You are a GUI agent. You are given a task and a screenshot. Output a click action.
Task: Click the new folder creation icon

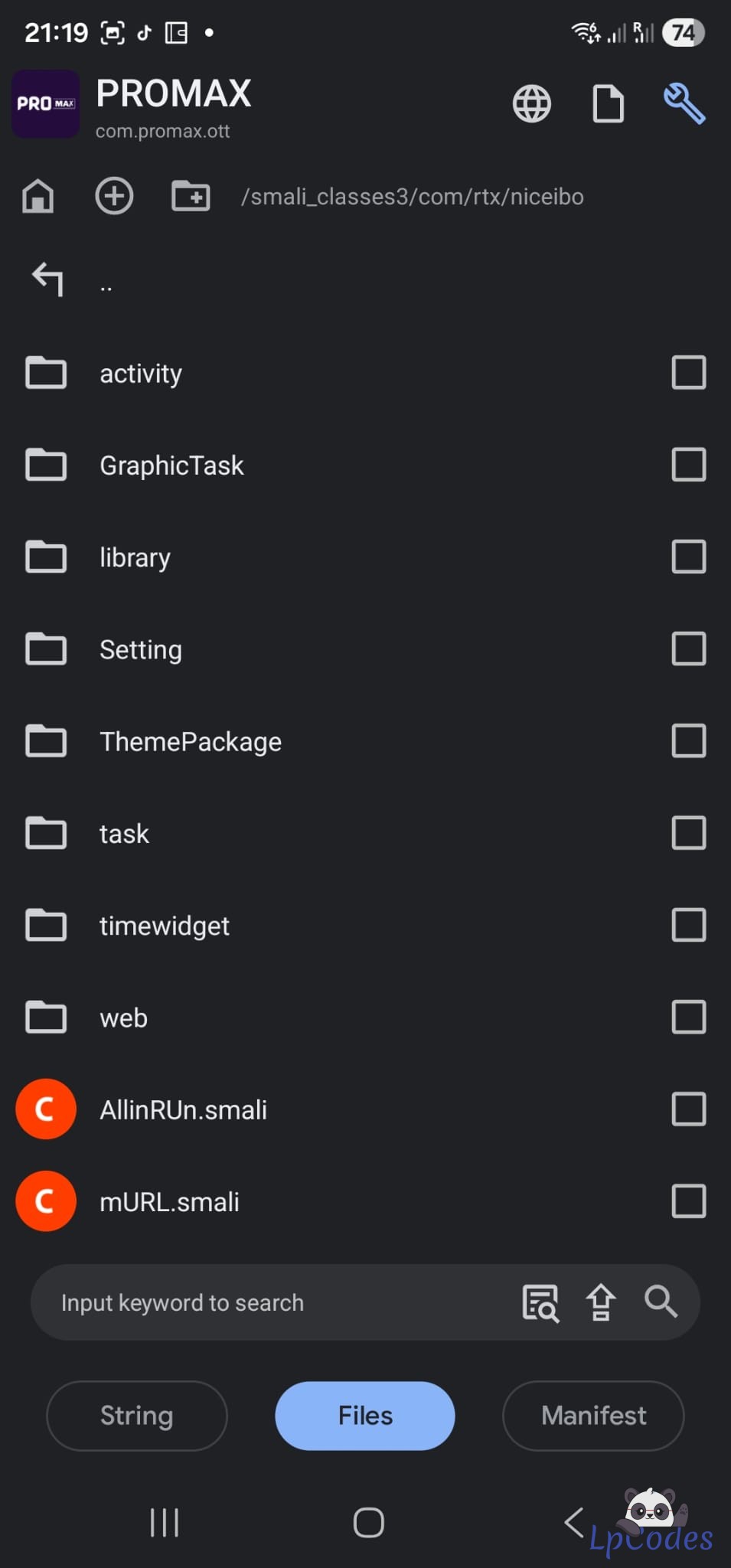(x=191, y=196)
